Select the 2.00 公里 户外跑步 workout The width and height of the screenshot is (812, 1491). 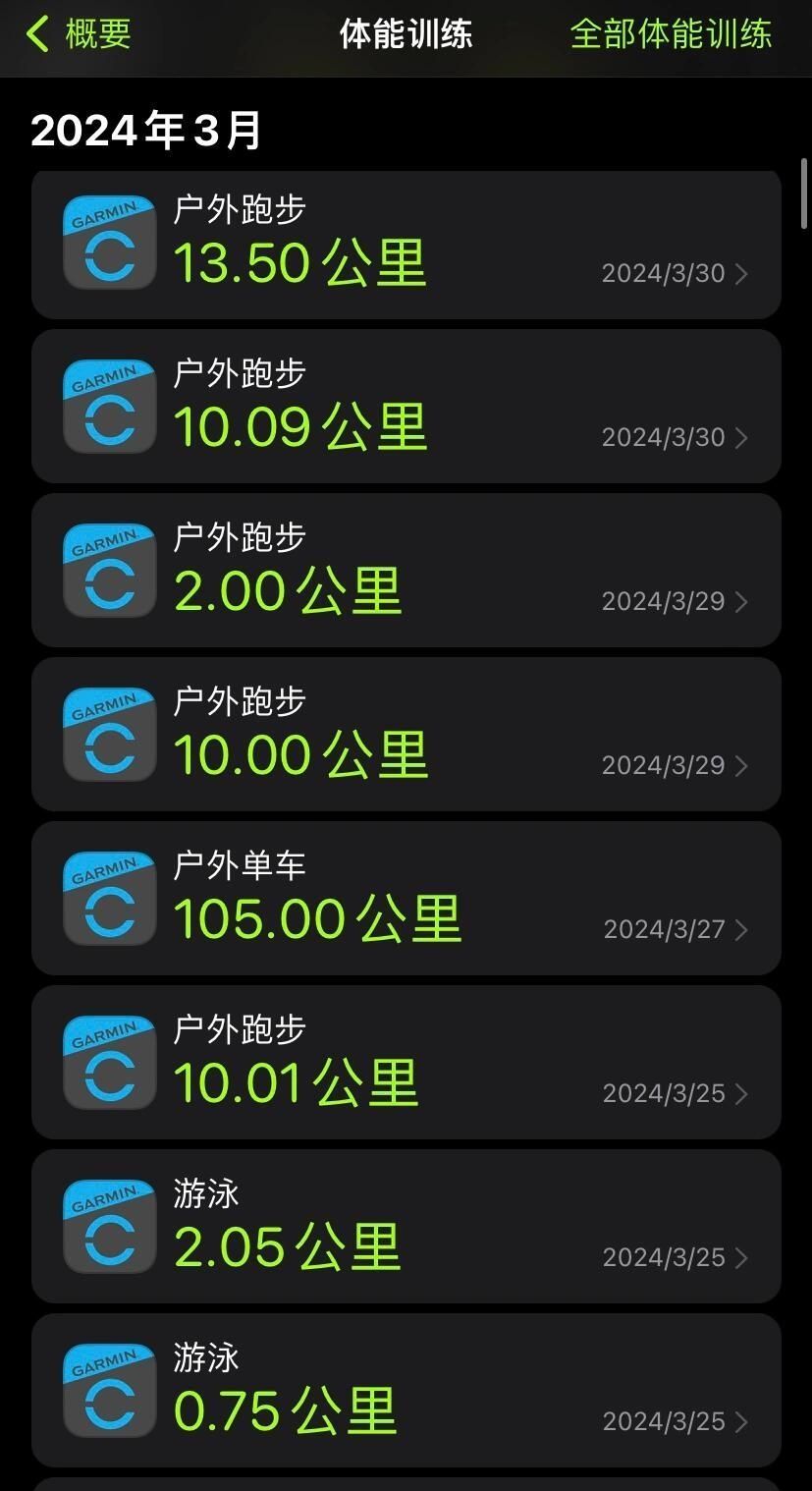(x=406, y=571)
